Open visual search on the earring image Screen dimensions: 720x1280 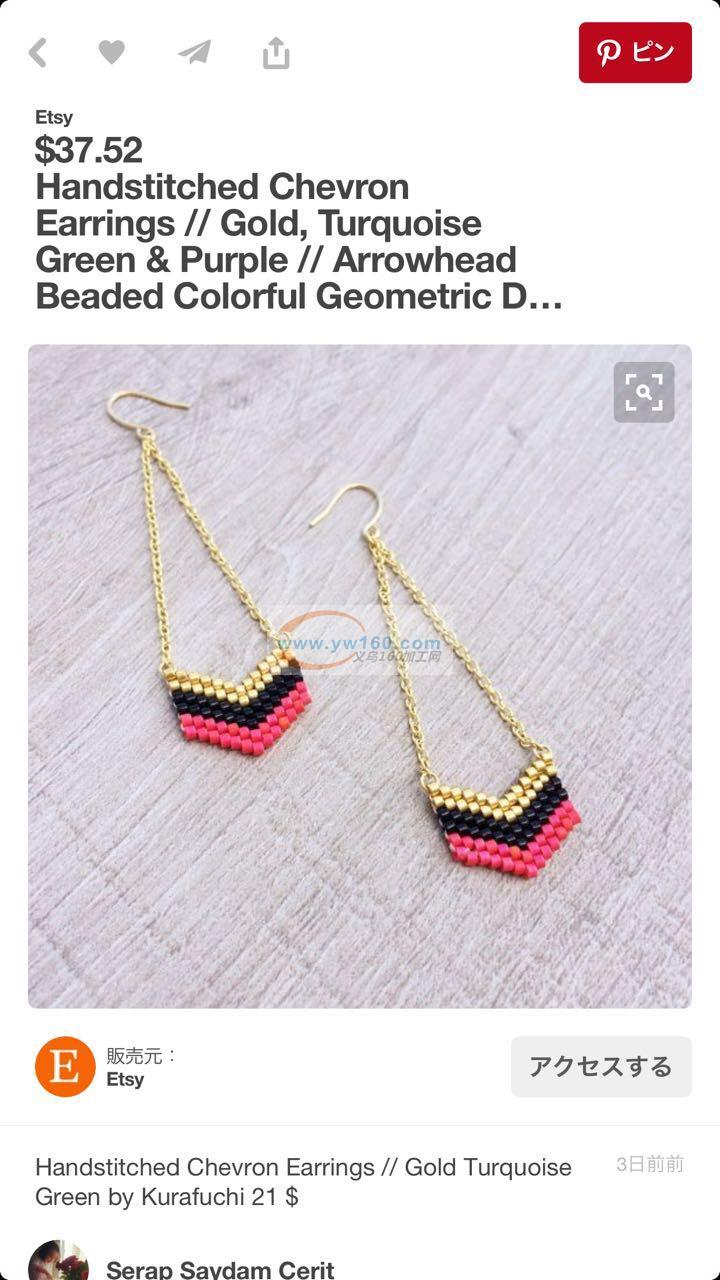pyautogui.click(x=643, y=392)
